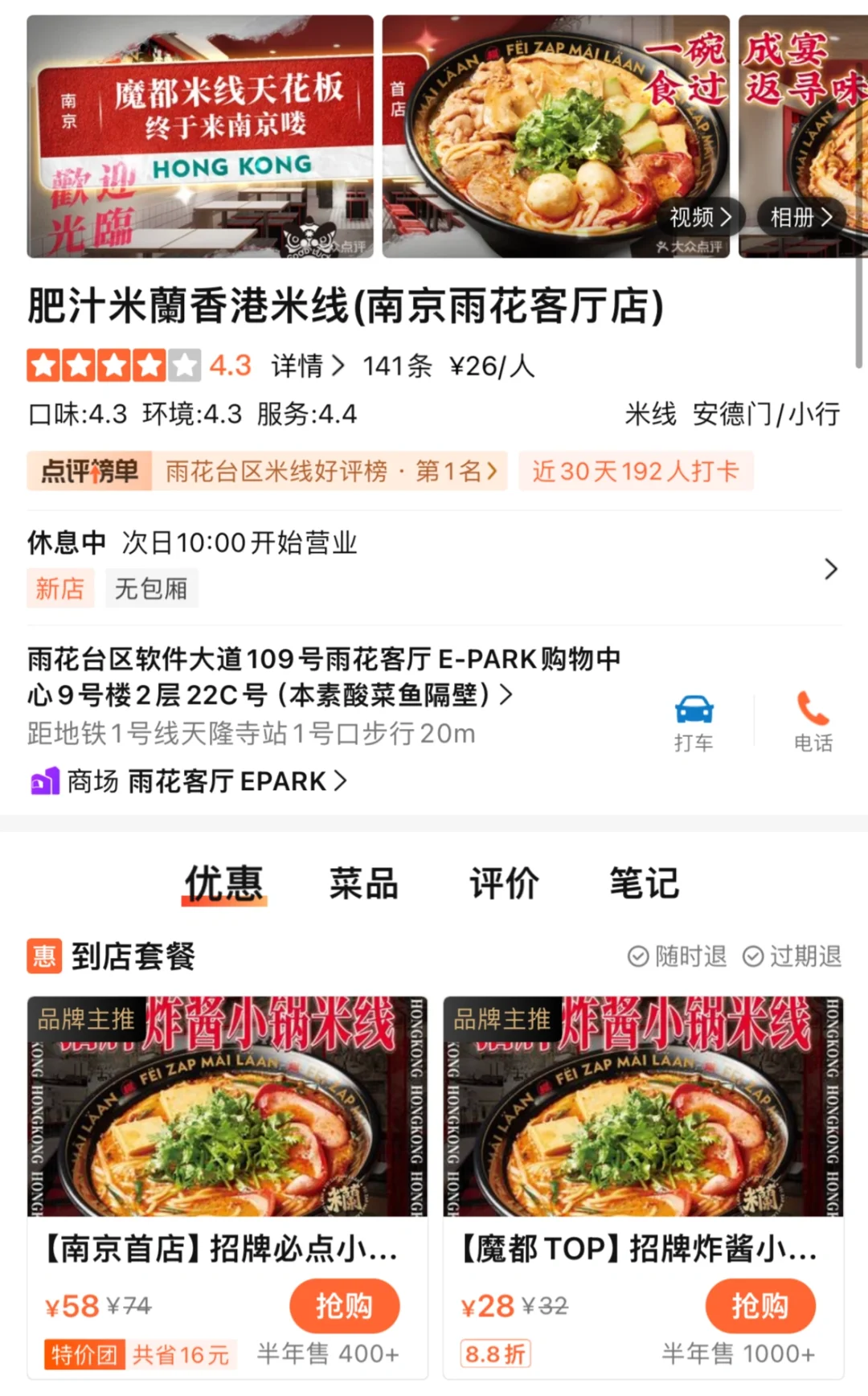This screenshot has width=868, height=1396.
Task: Tap the 惠 icon next to 到店套餐
Action: (44, 956)
